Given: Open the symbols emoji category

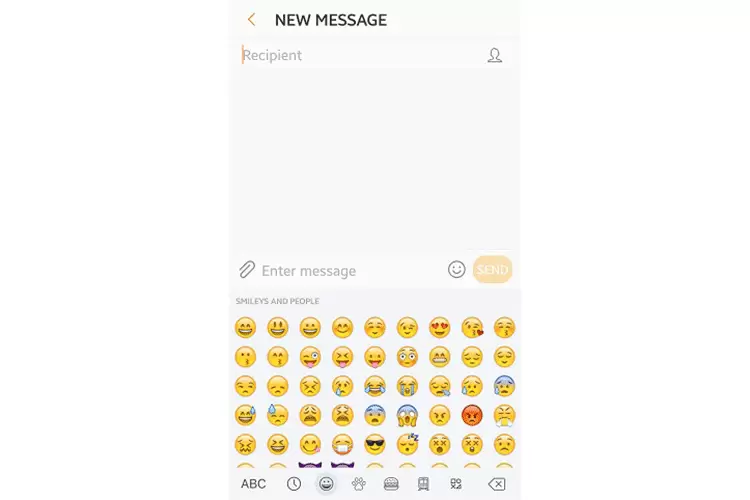Looking at the screenshot, I should [x=456, y=484].
